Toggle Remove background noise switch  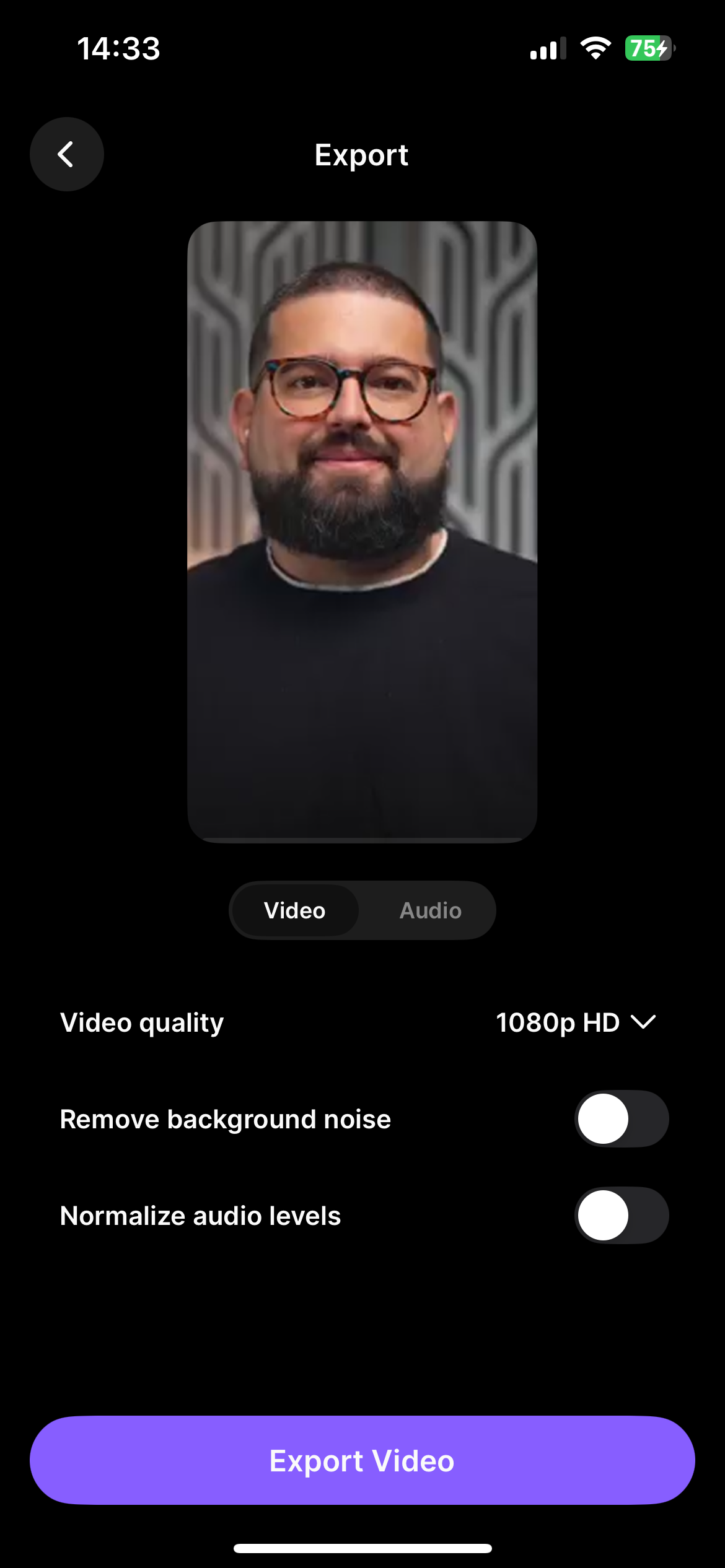pos(621,1119)
